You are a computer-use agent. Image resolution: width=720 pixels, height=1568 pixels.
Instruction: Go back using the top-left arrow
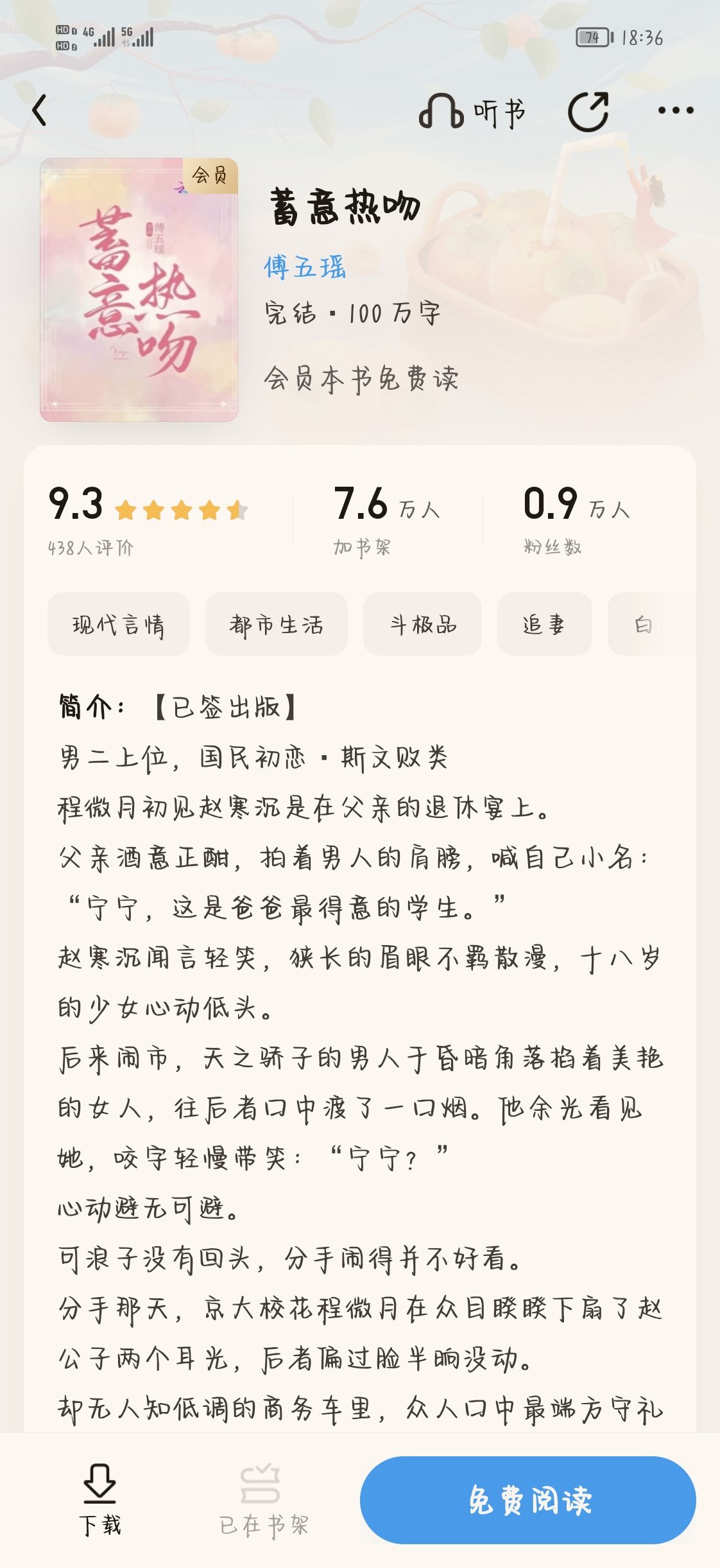coord(40,110)
